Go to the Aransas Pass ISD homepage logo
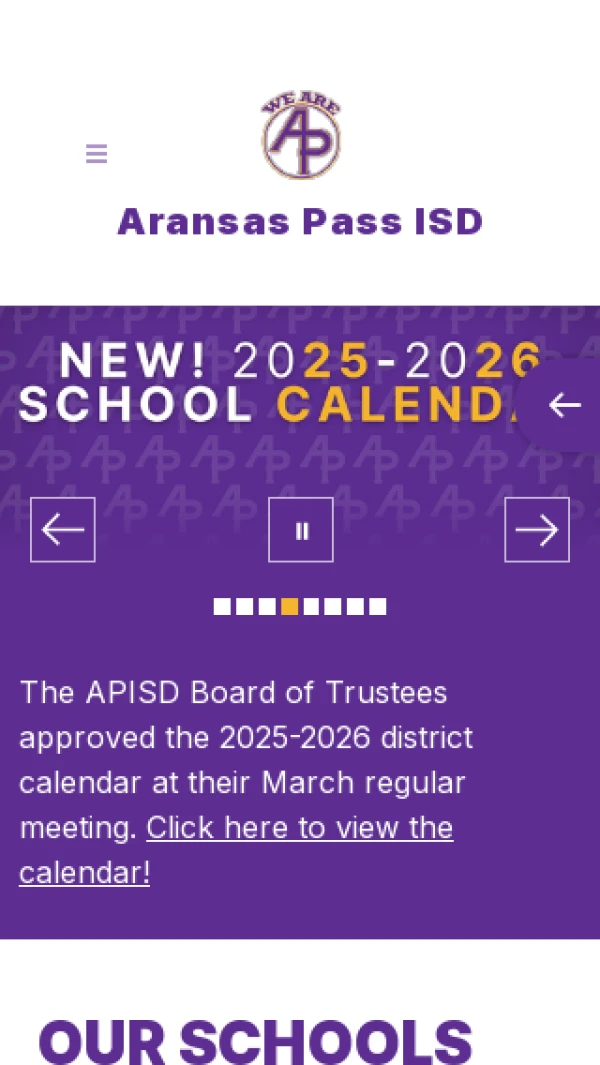This screenshot has width=600, height=1065. 301,138
